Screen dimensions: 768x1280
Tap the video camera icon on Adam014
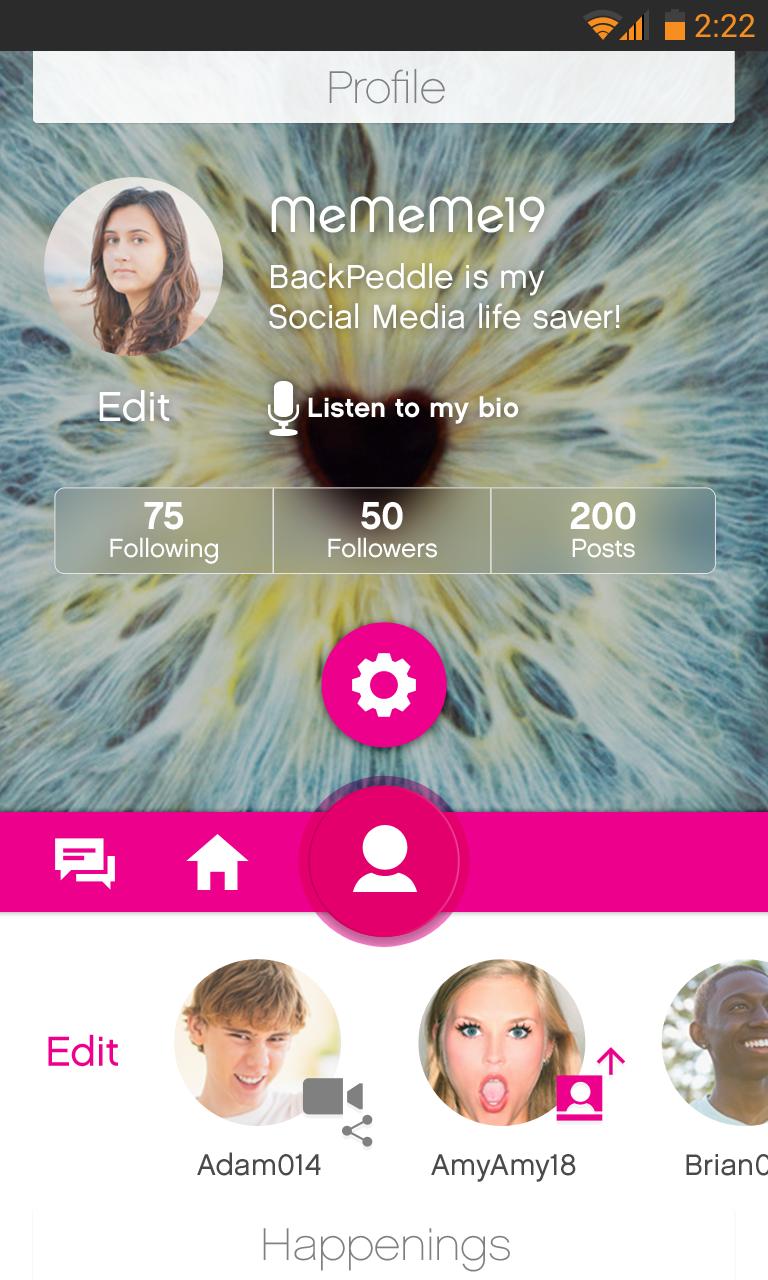332,1097
